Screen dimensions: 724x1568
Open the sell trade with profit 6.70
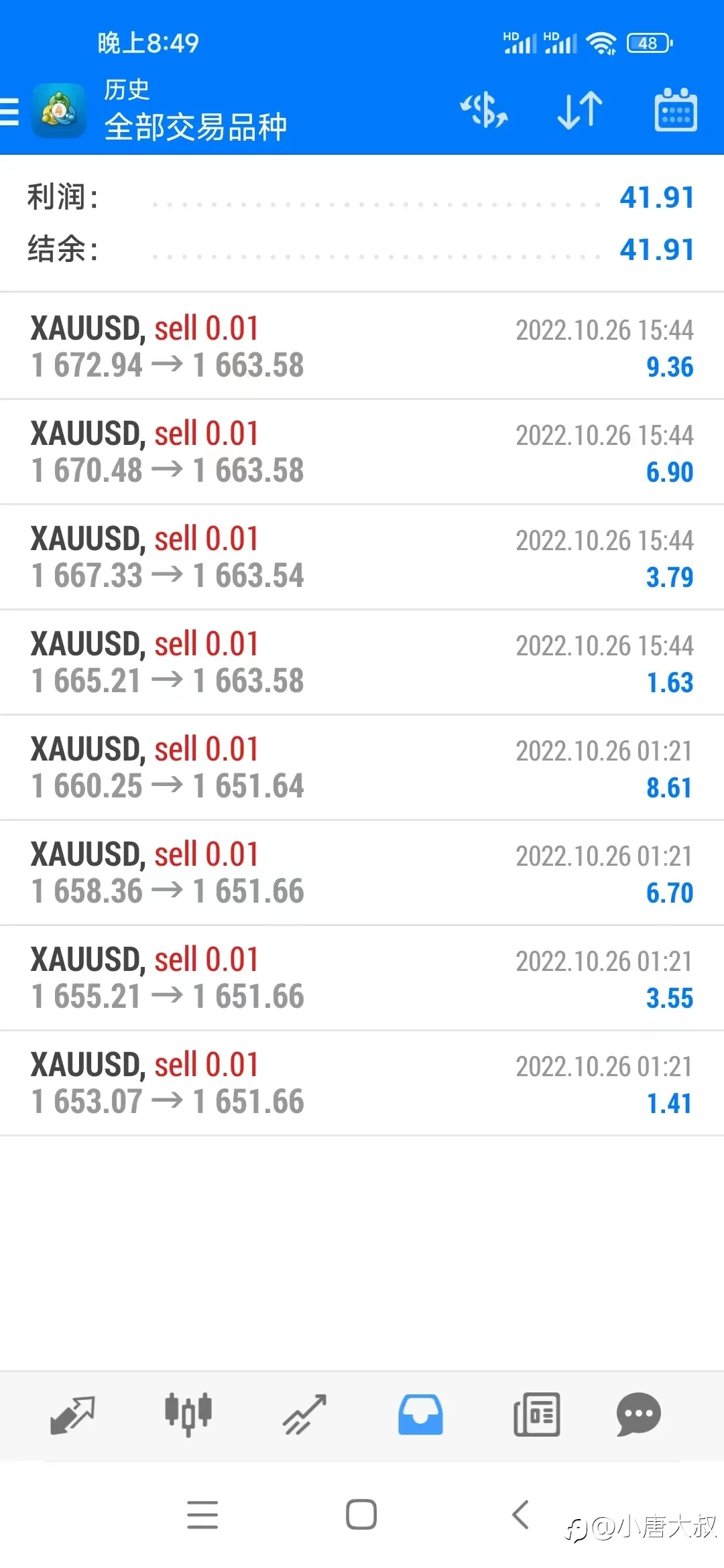point(362,872)
